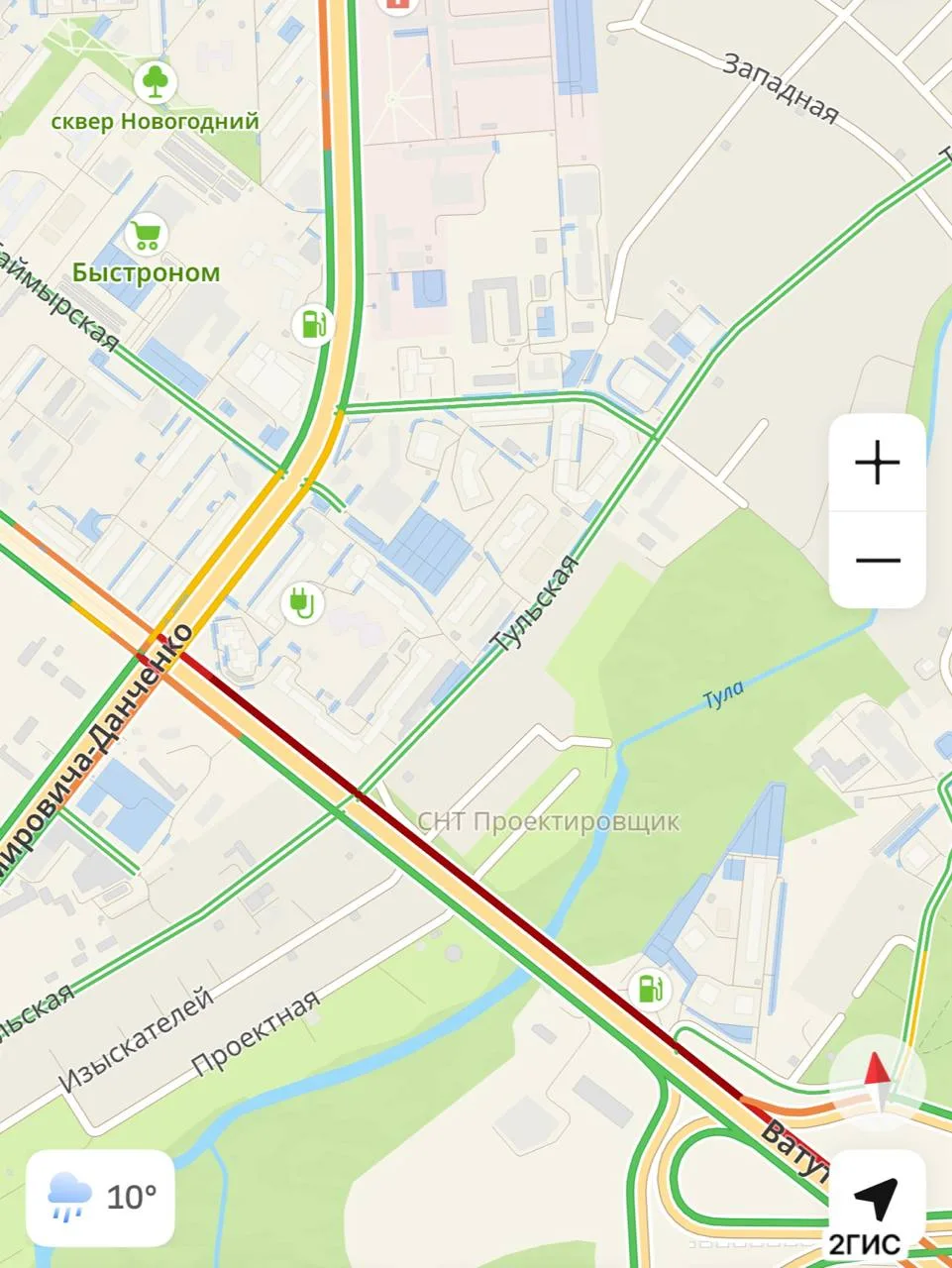Image resolution: width=952 pixels, height=1268 pixels.
Task: Open the 10° rain weather widget
Action: (x=101, y=1198)
